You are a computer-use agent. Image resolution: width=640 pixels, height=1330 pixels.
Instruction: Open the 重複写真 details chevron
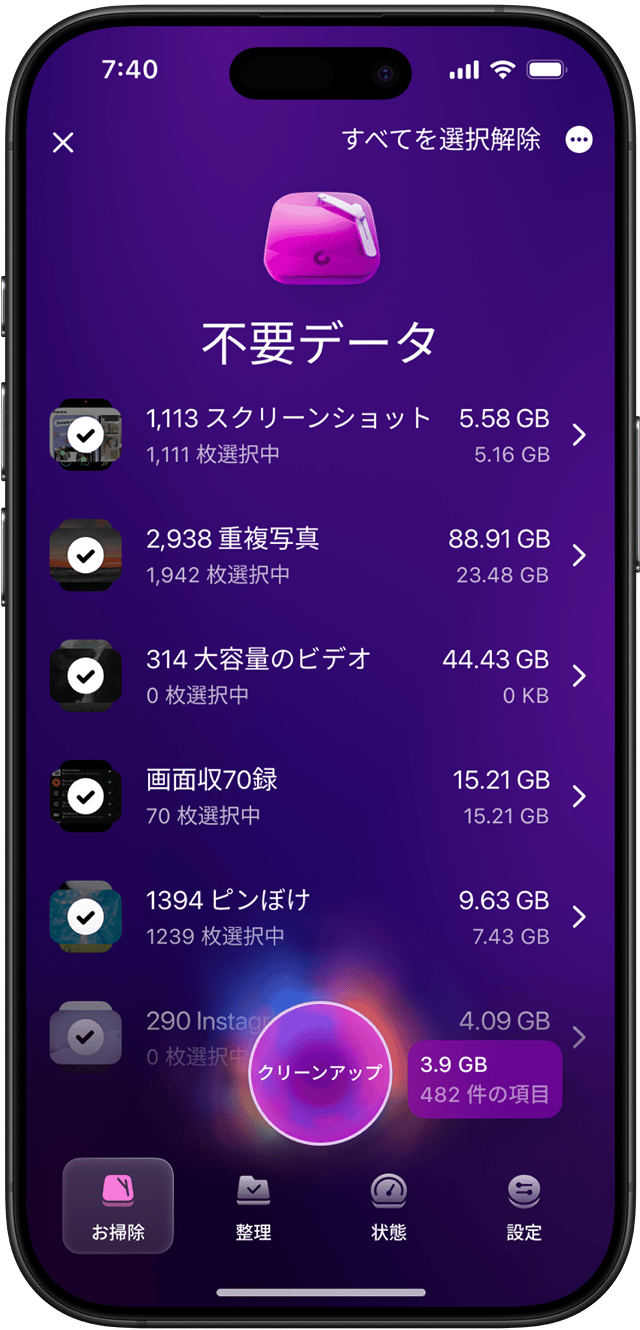579,556
